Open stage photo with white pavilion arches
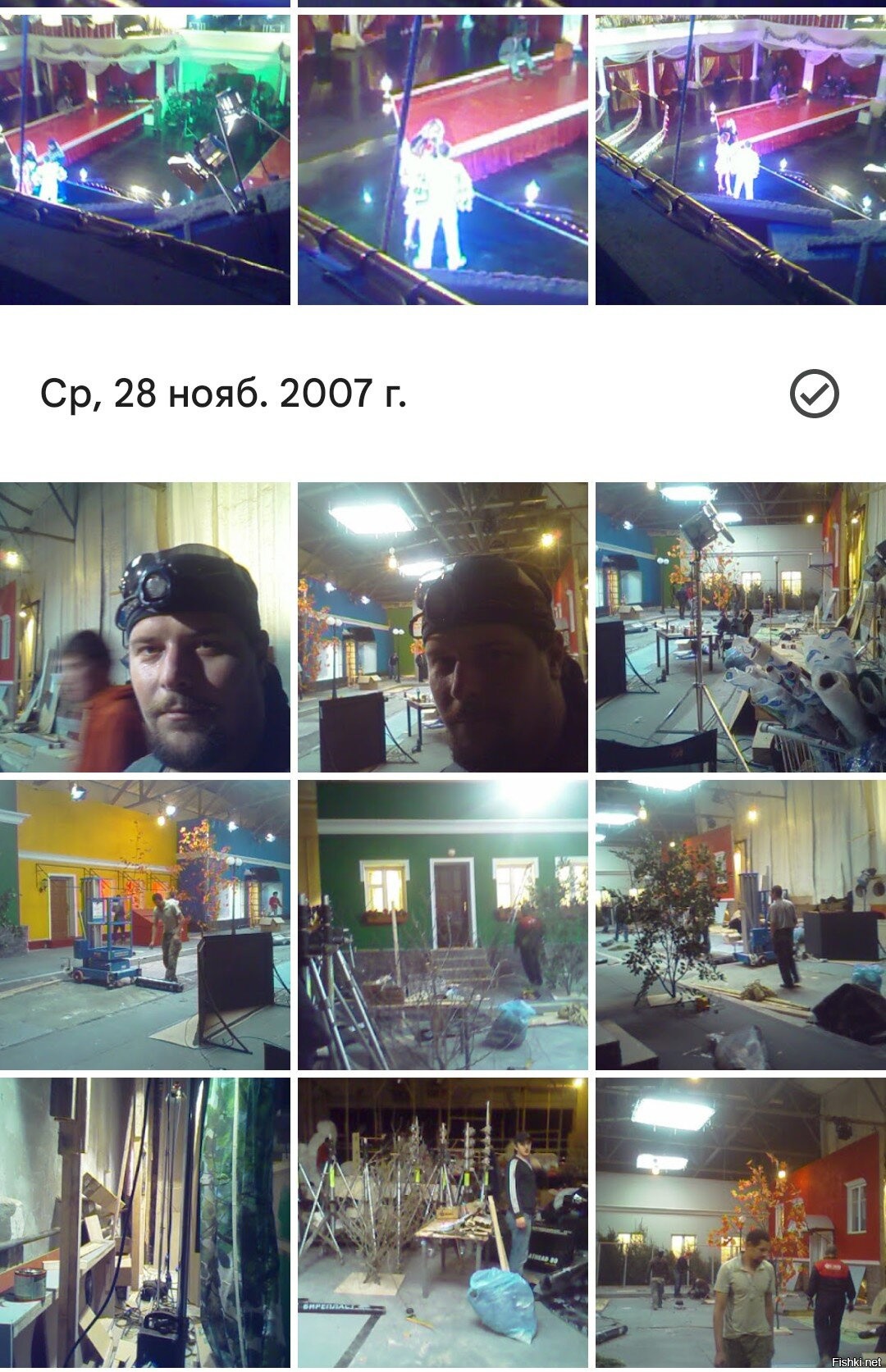 [x=740, y=160]
